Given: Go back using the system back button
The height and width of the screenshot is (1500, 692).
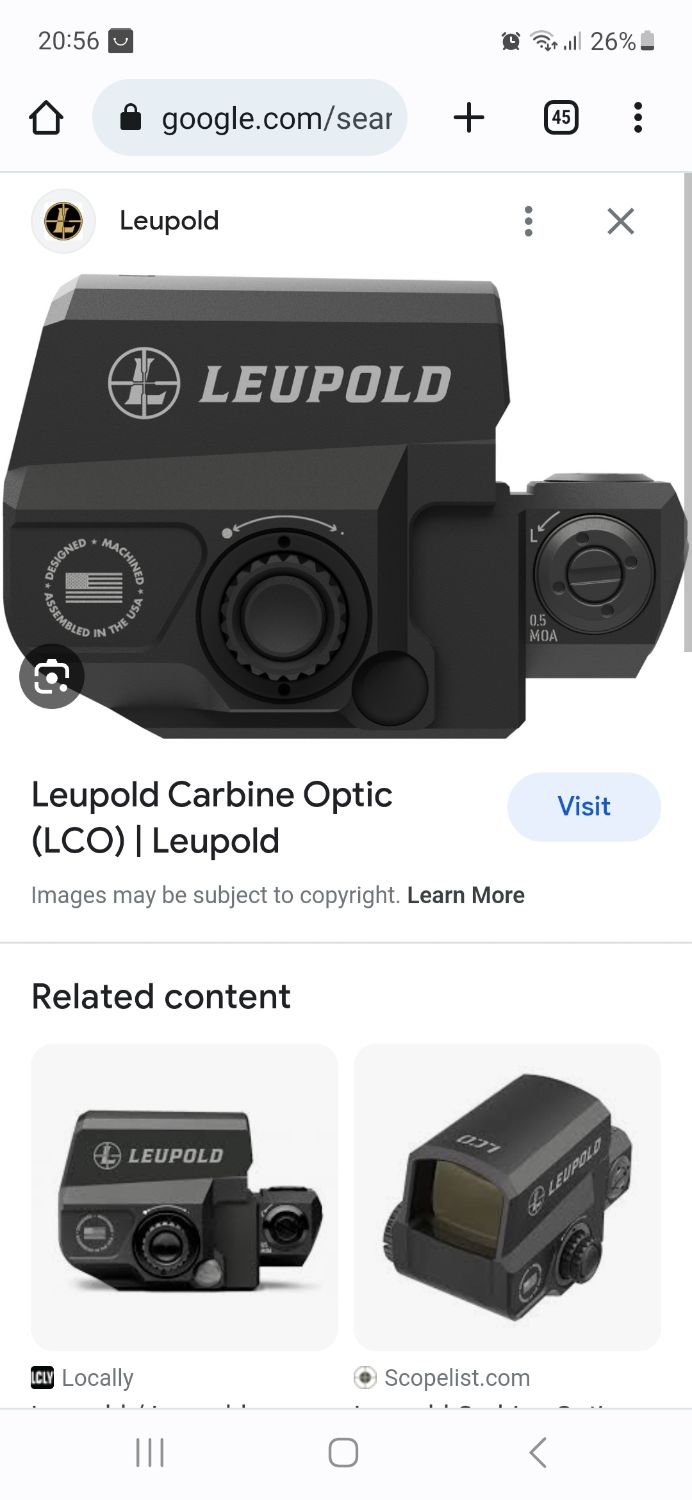Looking at the screenshot, I should click(x=537, y=1453).
